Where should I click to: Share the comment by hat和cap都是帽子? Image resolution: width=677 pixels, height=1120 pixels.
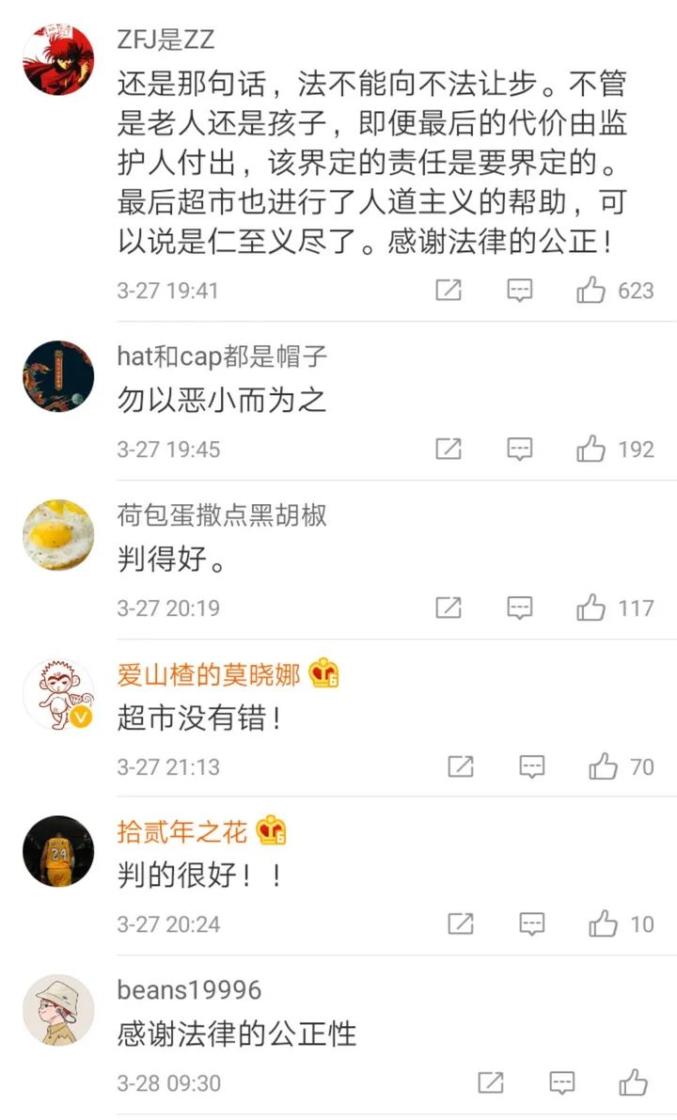[x=449, y=450]
